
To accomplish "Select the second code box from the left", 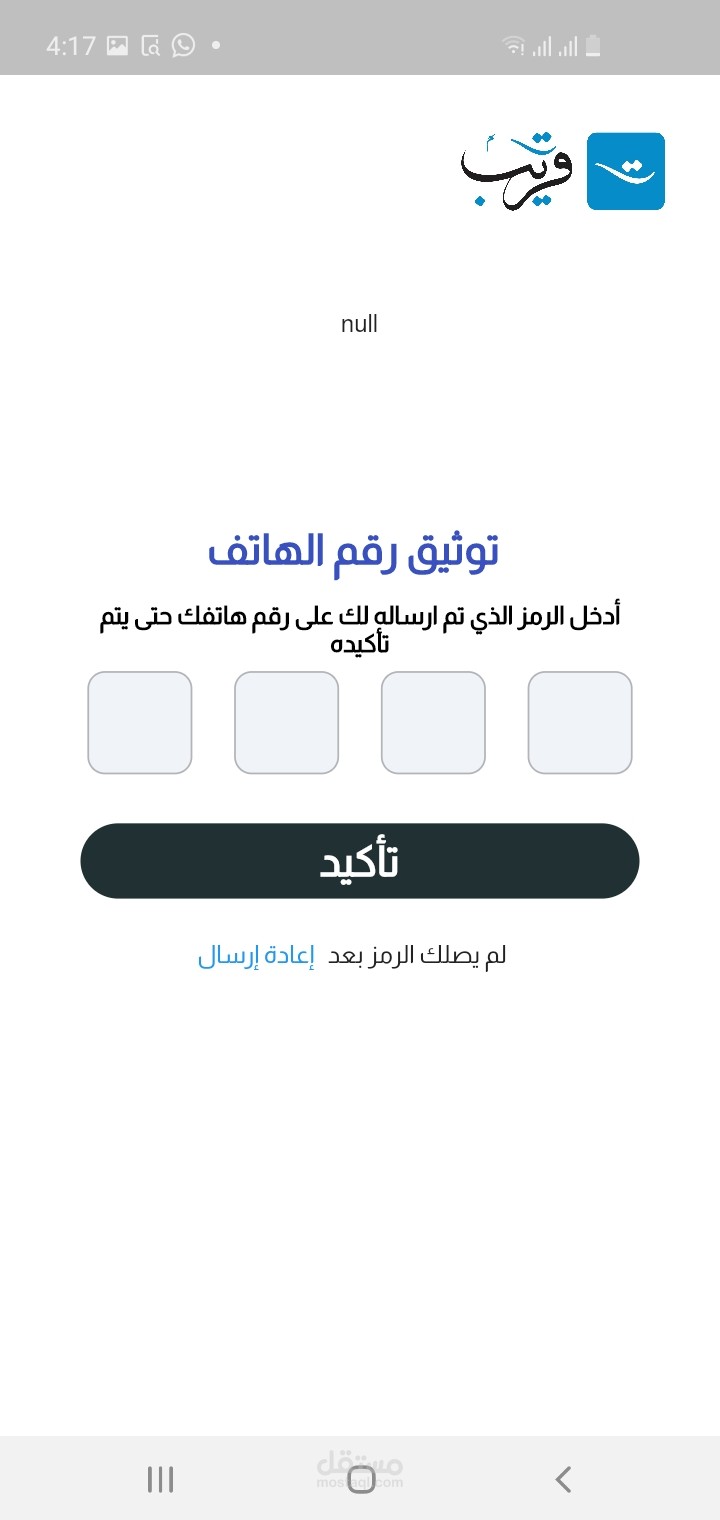I will (x=286, y=722).
